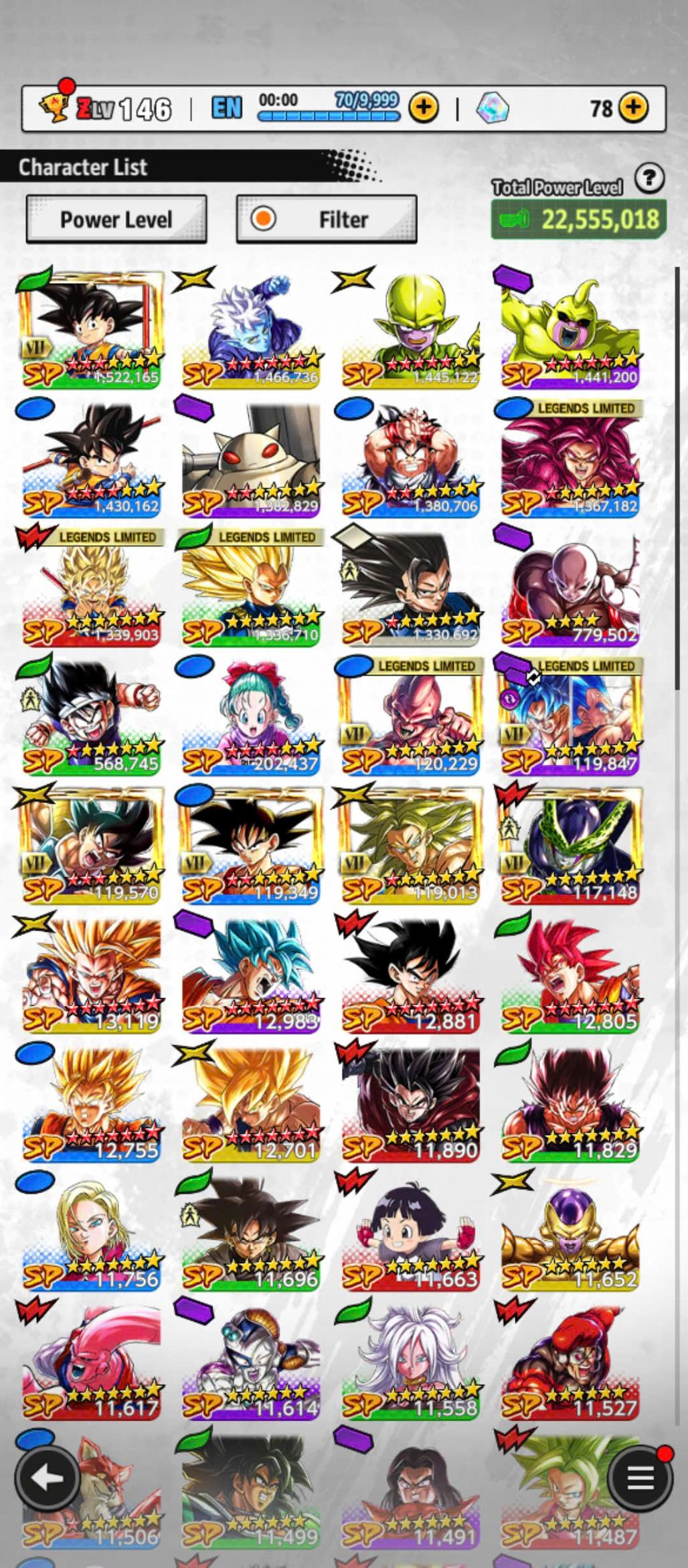Choose the character with power 1,441,200

570,329
